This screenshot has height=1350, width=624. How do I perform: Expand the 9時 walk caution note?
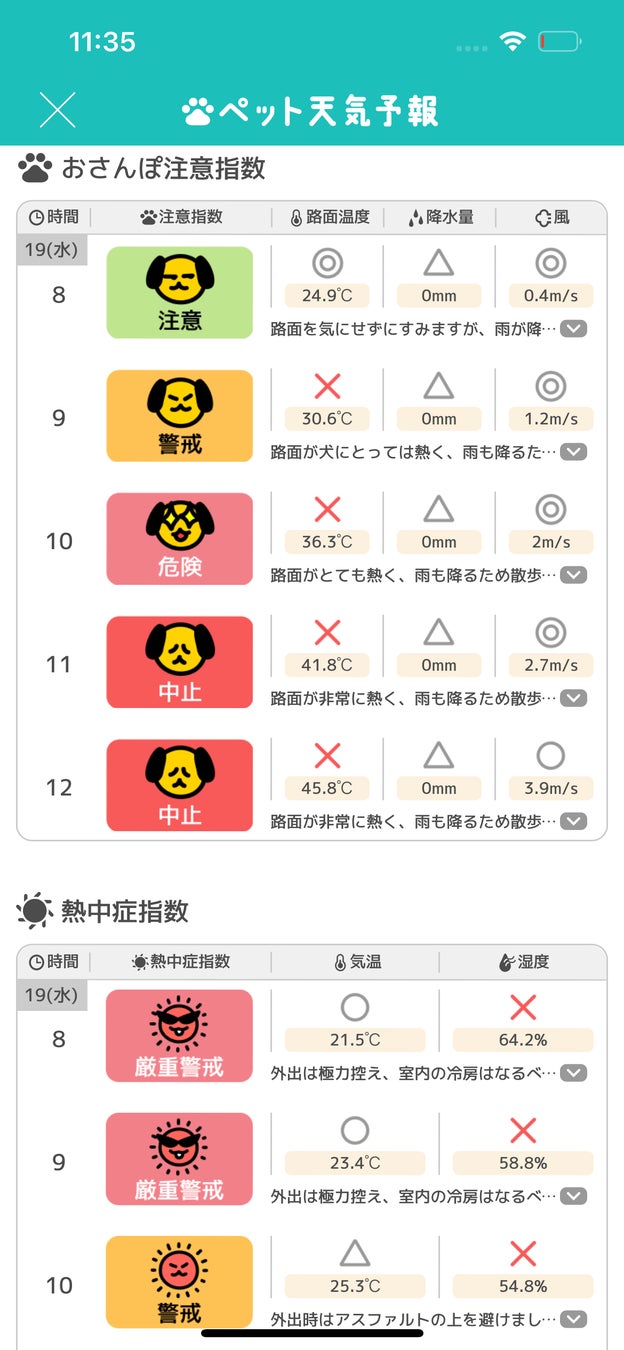tap(573, 452)
